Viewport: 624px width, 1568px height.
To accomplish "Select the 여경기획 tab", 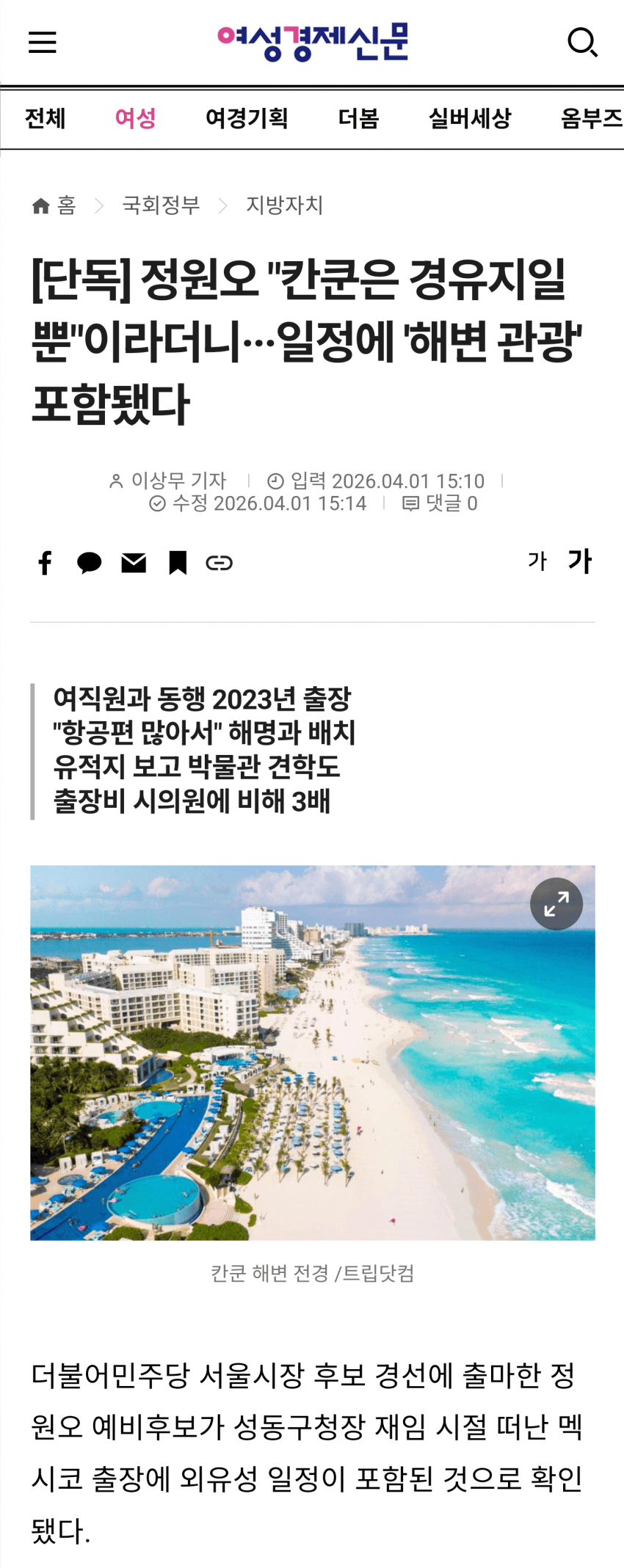I will click(247, 118).
